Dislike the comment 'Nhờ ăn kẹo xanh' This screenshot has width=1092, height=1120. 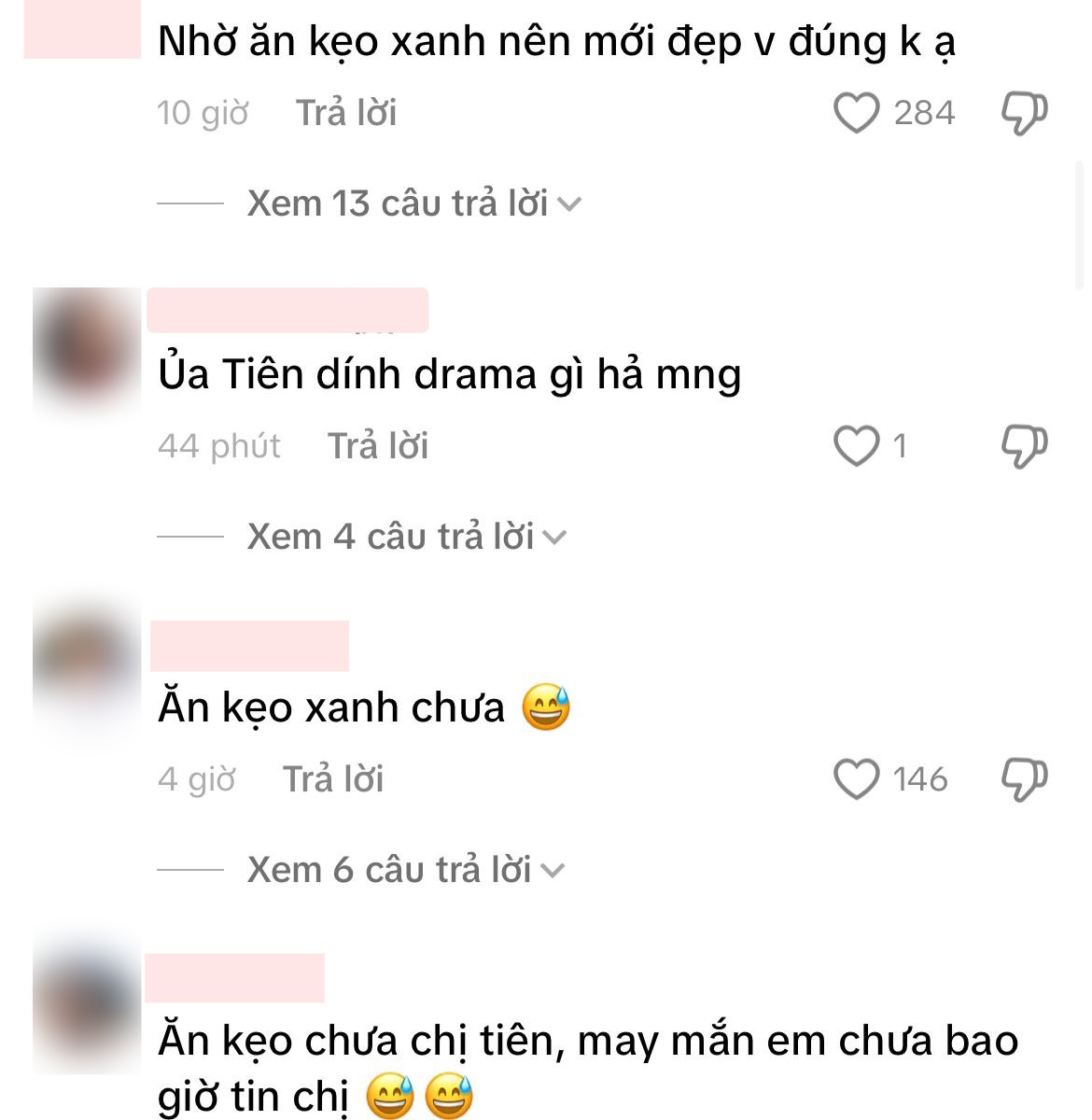tap(1024, 113)
